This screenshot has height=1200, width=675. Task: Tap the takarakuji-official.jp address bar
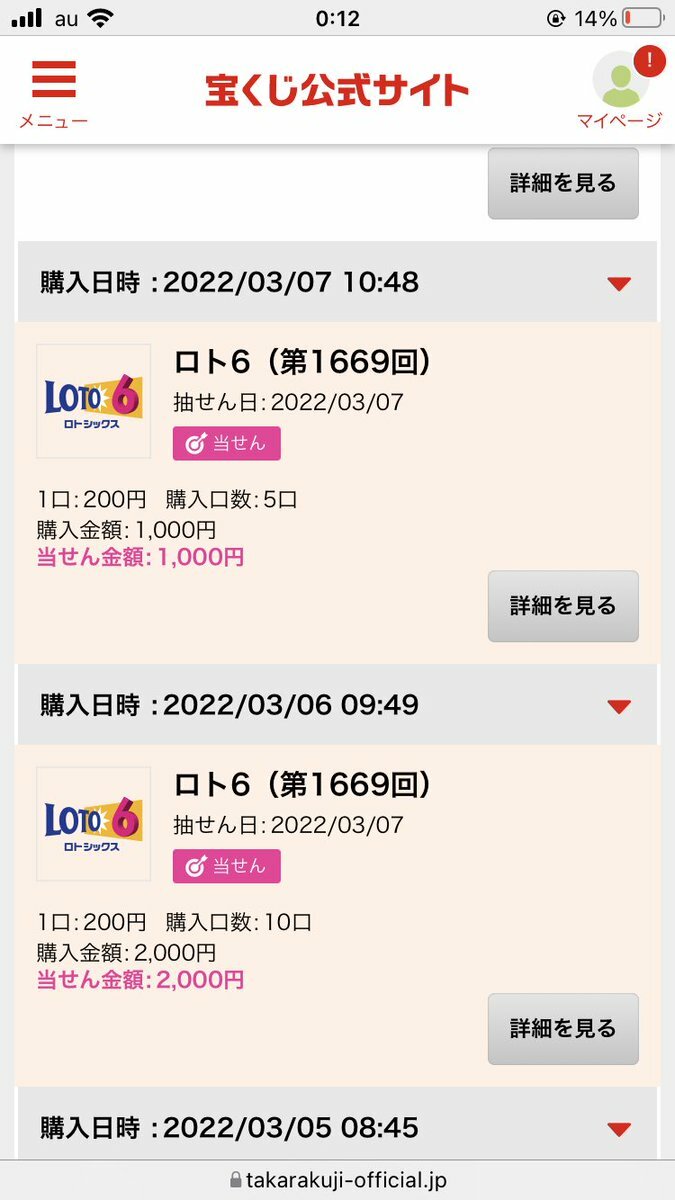(x=337, y=1180)
